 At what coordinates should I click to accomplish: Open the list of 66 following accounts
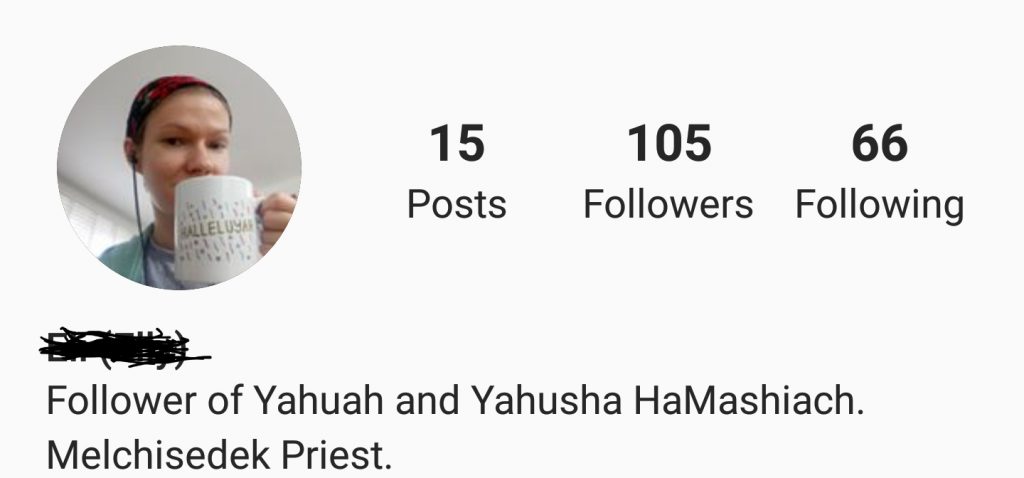[x=879, y=172]
